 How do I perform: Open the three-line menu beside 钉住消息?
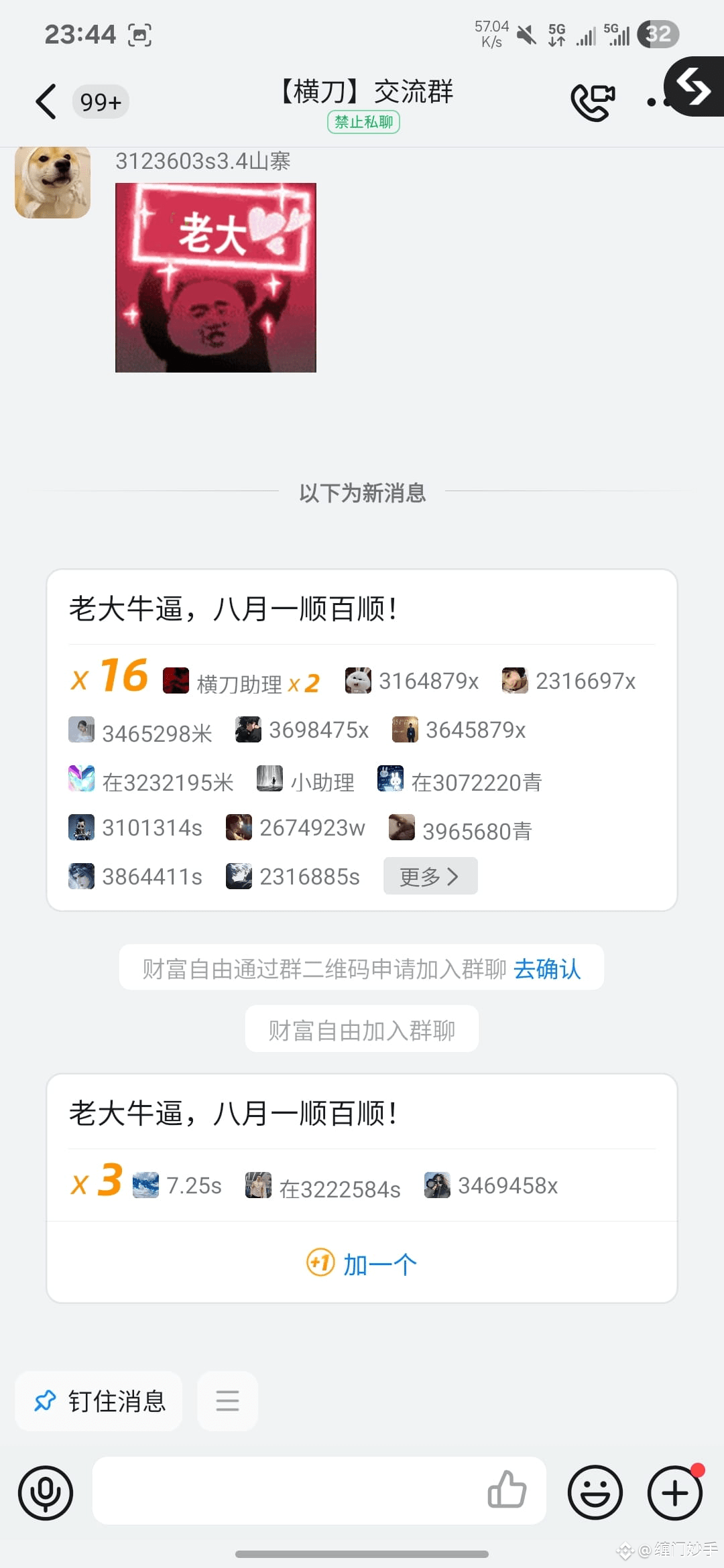pyautogui.click(x=227, y=1400)
